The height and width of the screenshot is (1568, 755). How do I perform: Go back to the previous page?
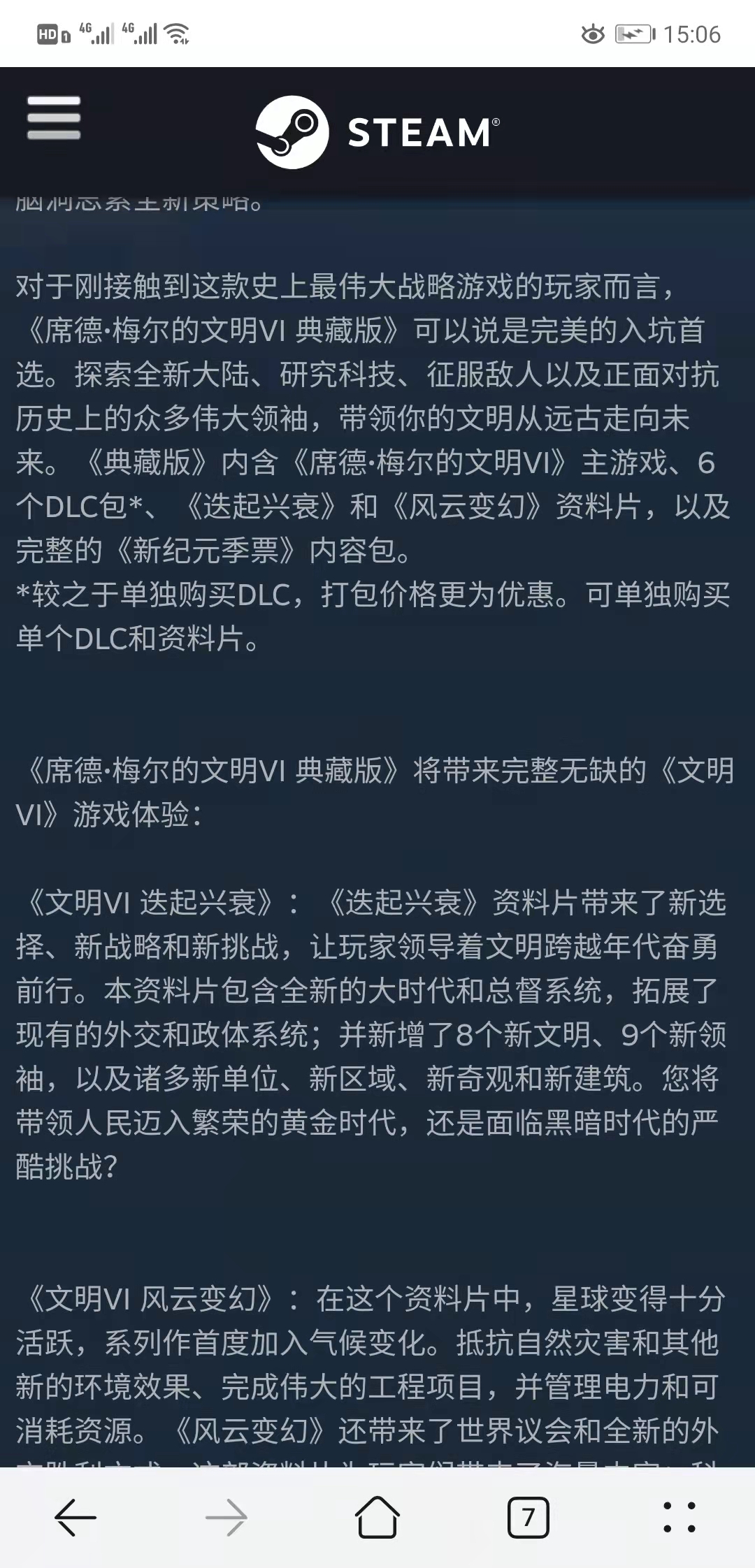coord(75,1518)
